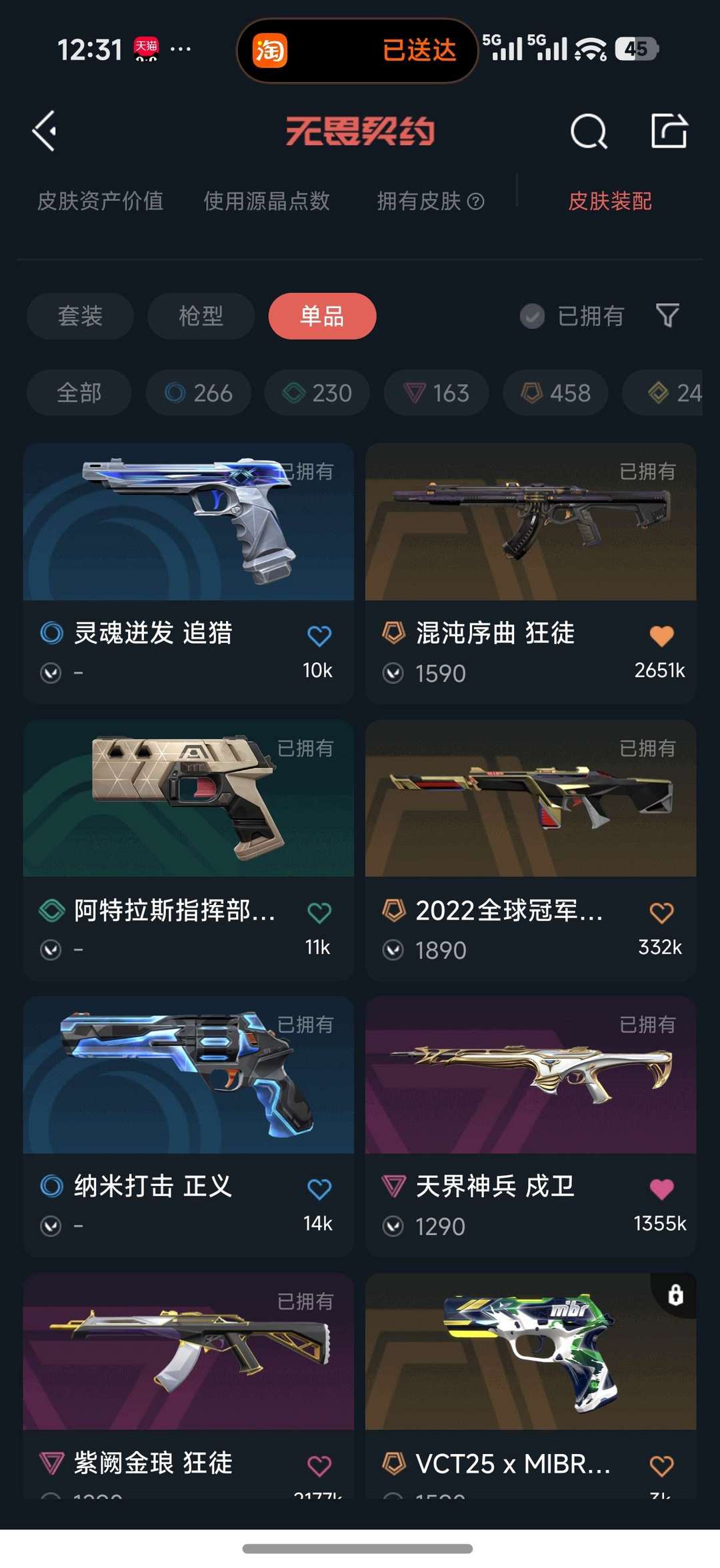Open the 皮肤资产价值 tab
The image size is (720, 1568).
[x=100, y=201]
